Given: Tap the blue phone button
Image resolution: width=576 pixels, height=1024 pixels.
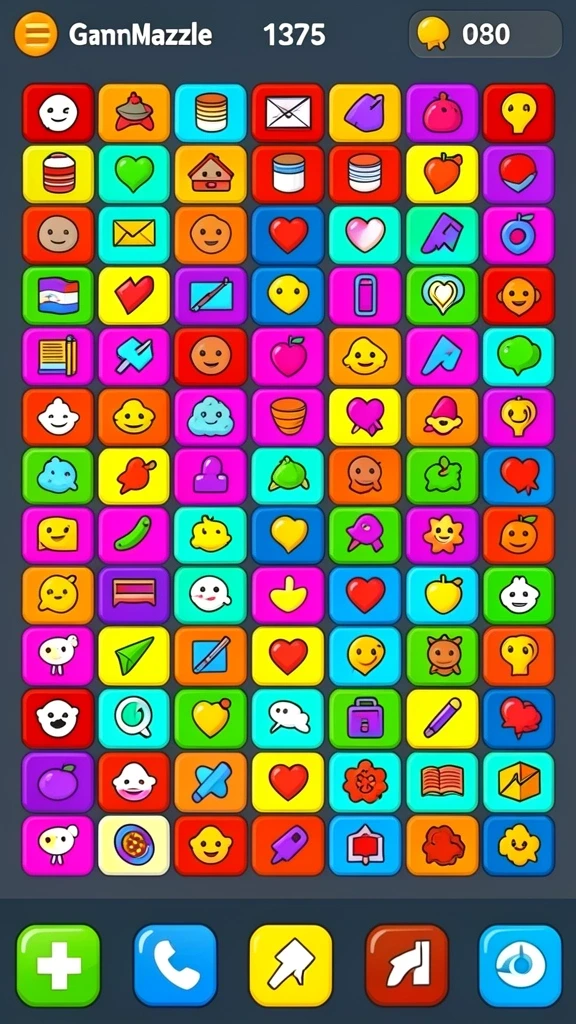Looking at the screenshot, I should pyautogui.click(x=174, y=965).
